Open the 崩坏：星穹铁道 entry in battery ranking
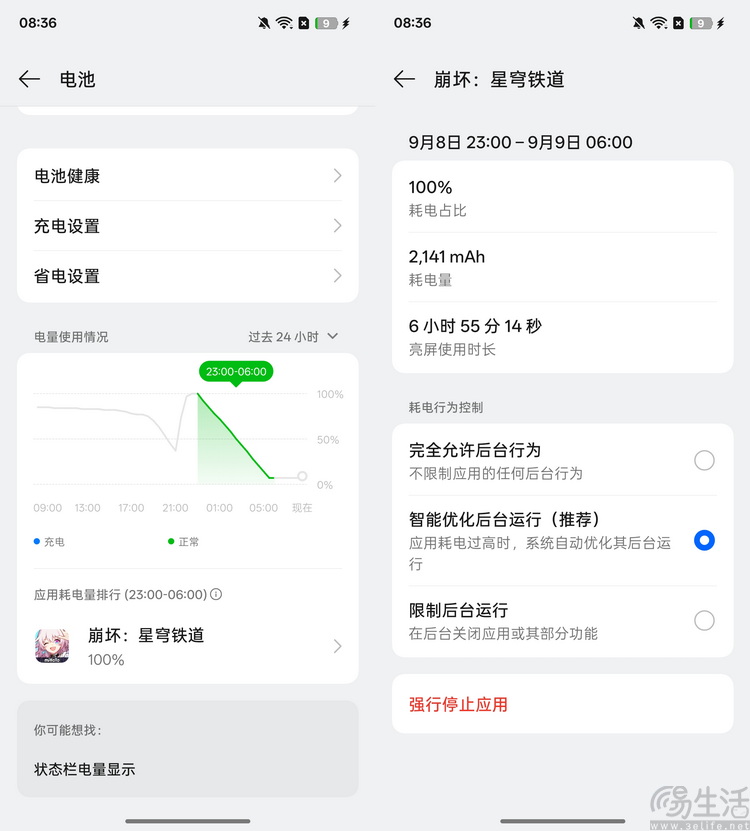 click(187, 647)
